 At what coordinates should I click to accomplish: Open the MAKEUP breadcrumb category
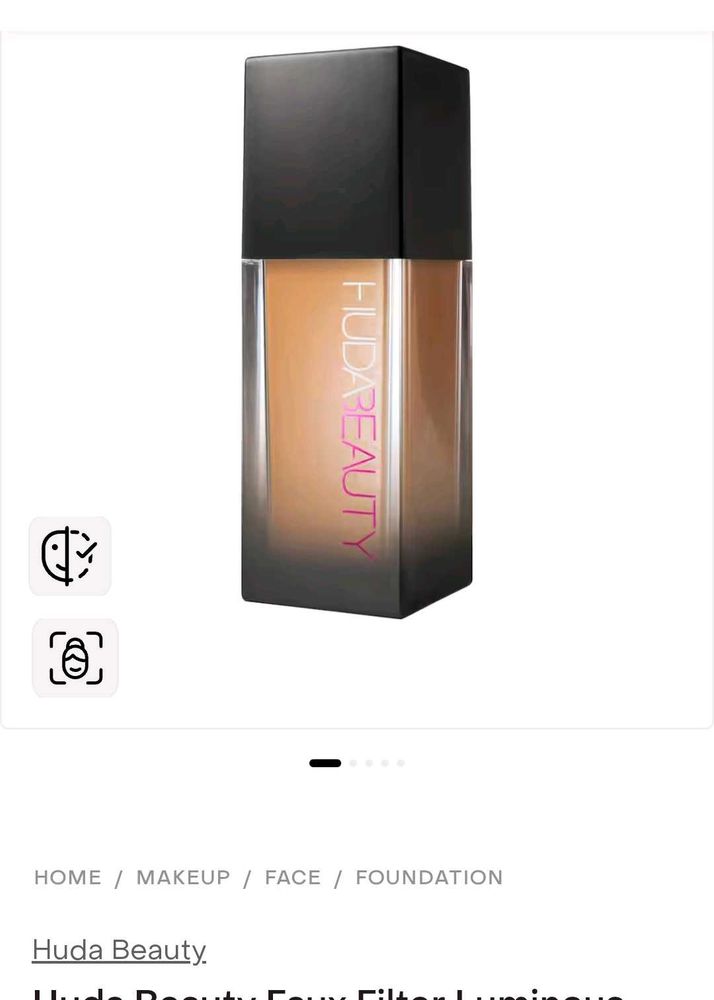coord(183,877)
